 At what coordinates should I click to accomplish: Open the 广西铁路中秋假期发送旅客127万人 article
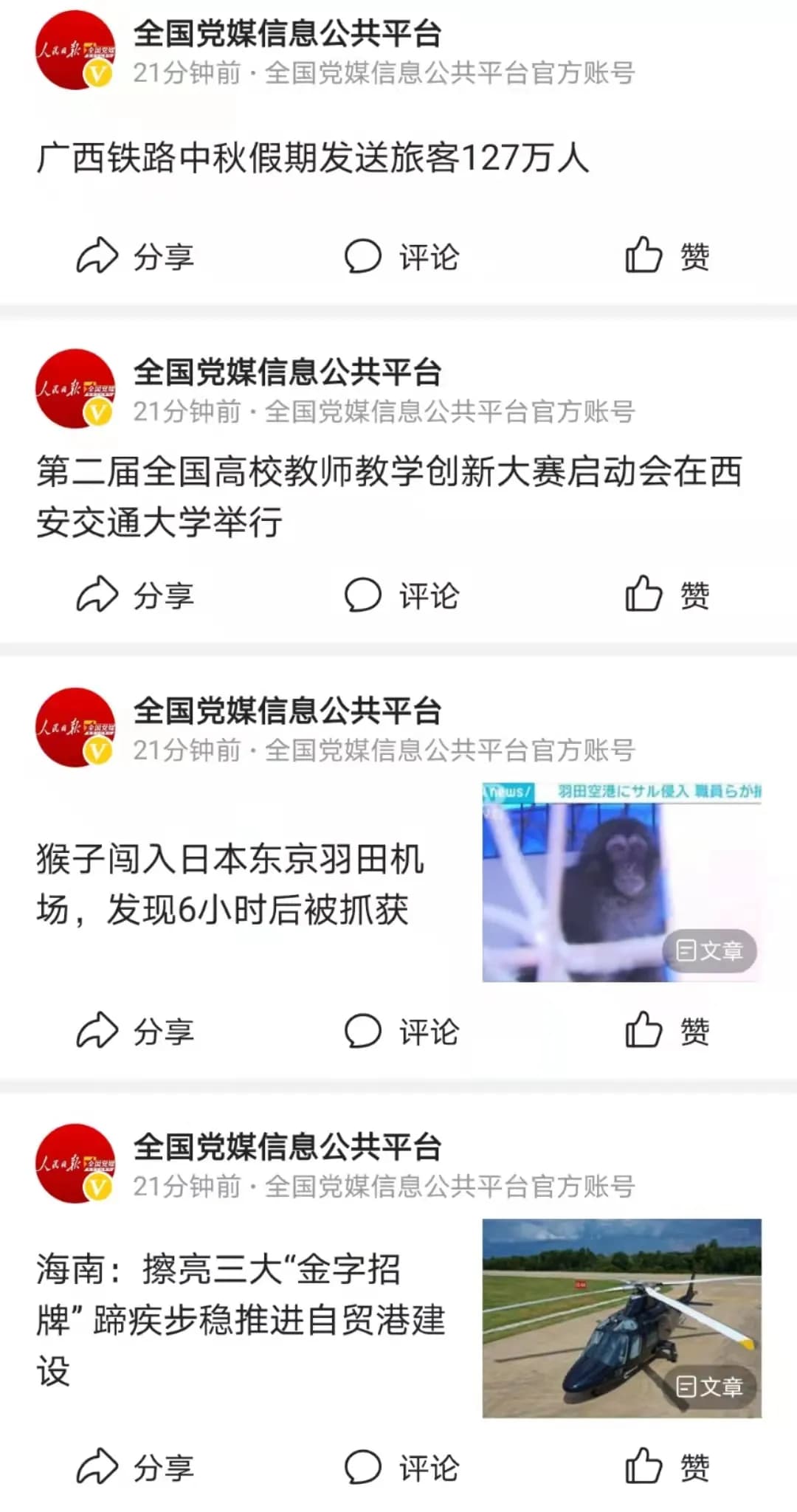313,159
